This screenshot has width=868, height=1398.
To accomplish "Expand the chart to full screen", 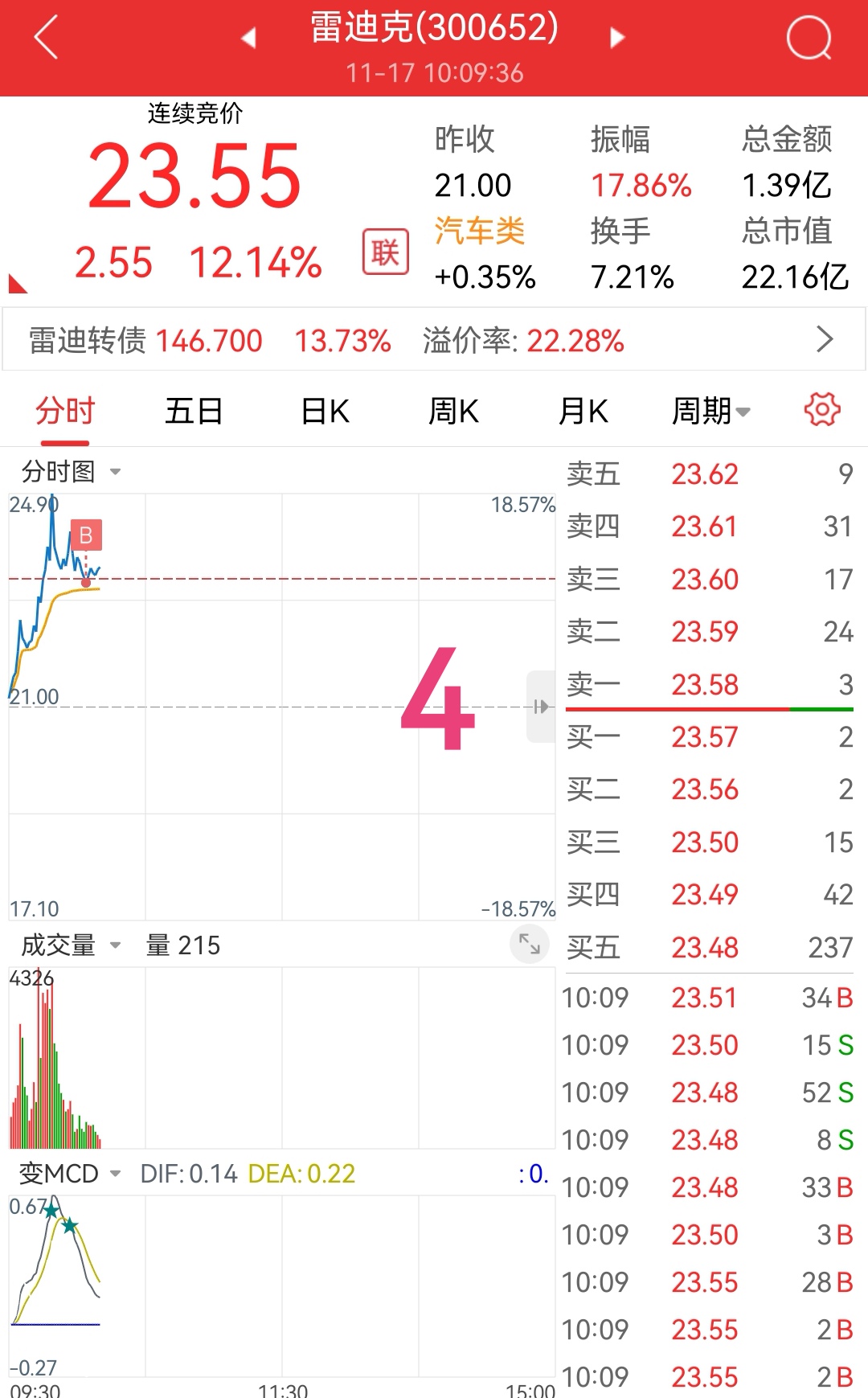I will pos(530,944).
